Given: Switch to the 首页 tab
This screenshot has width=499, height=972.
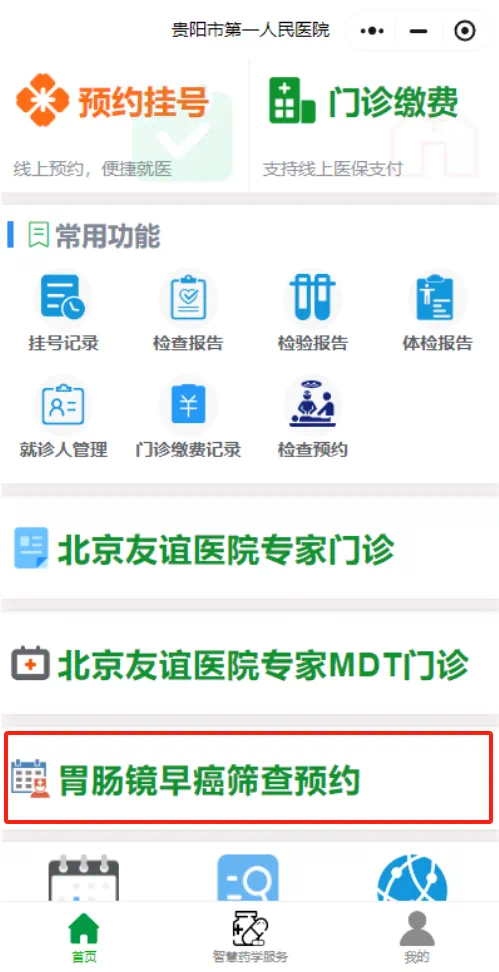Looking at the screenshot, I should click(84, 937).
